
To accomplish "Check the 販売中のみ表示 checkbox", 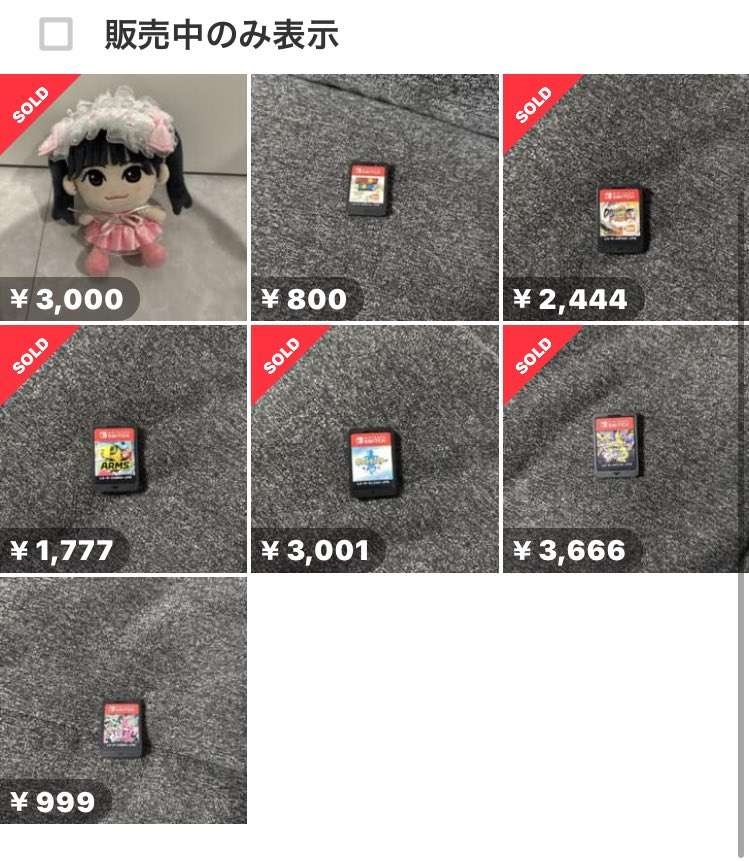I will (x=56, y=35).
